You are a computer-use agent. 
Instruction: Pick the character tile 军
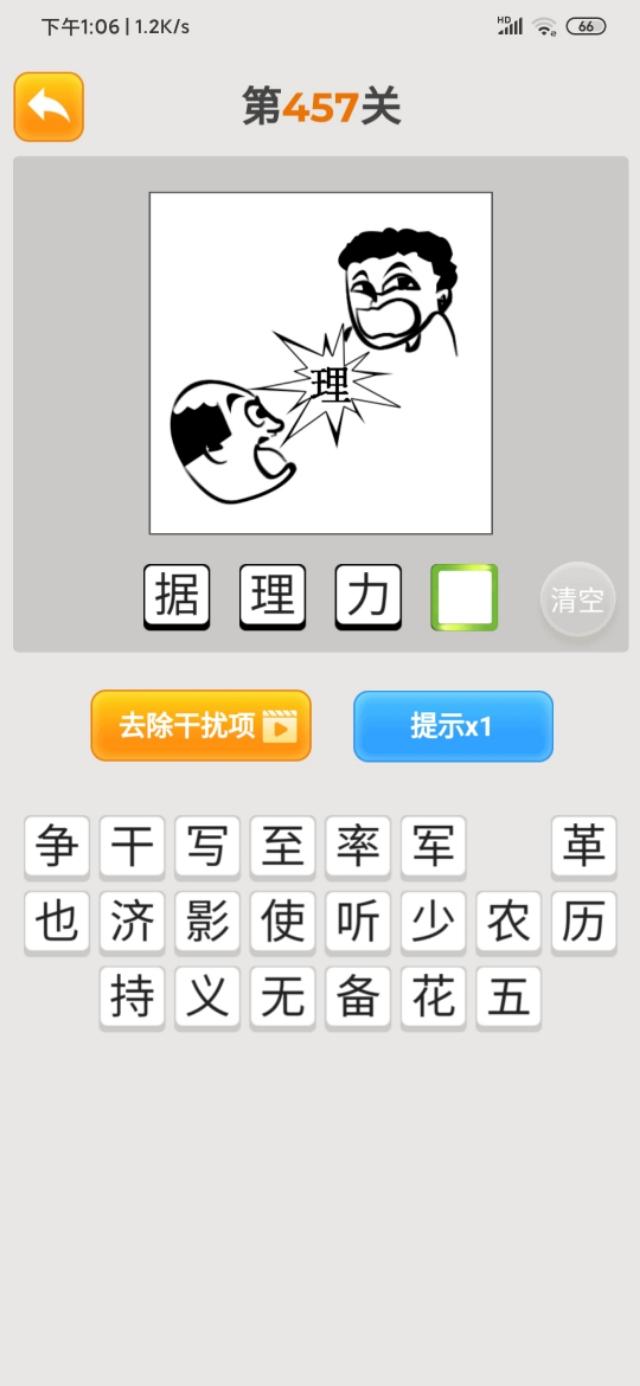[433, 847]
